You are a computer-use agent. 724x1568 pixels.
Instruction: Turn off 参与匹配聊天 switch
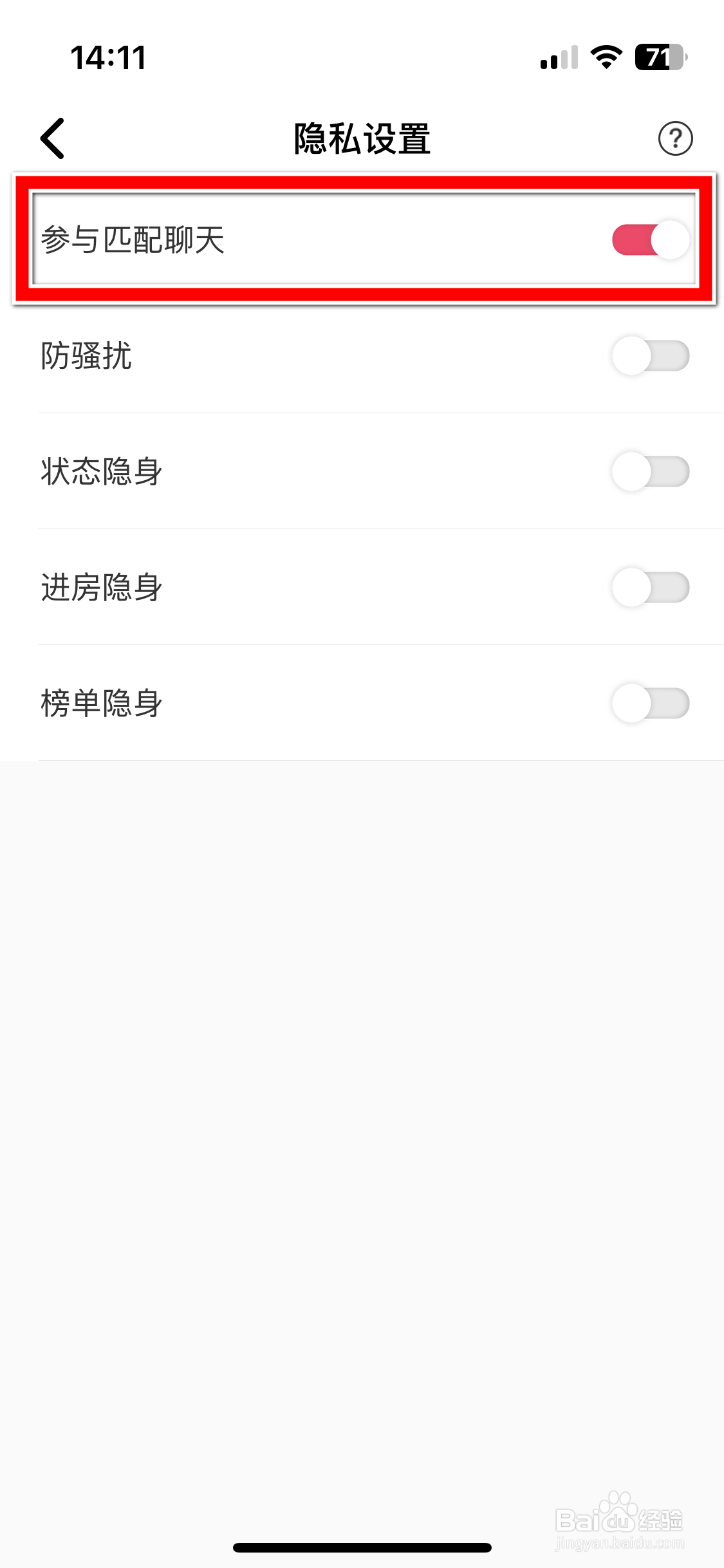651,239
